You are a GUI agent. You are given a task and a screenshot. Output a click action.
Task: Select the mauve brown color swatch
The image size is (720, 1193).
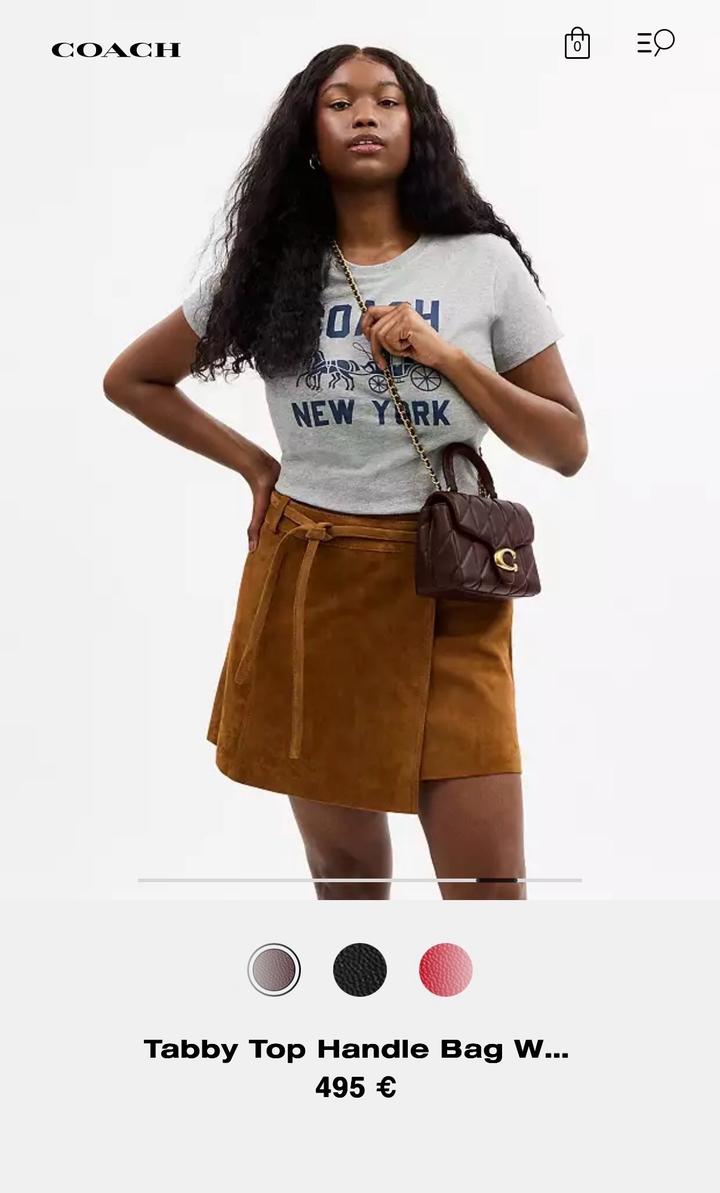coord(274,970)
